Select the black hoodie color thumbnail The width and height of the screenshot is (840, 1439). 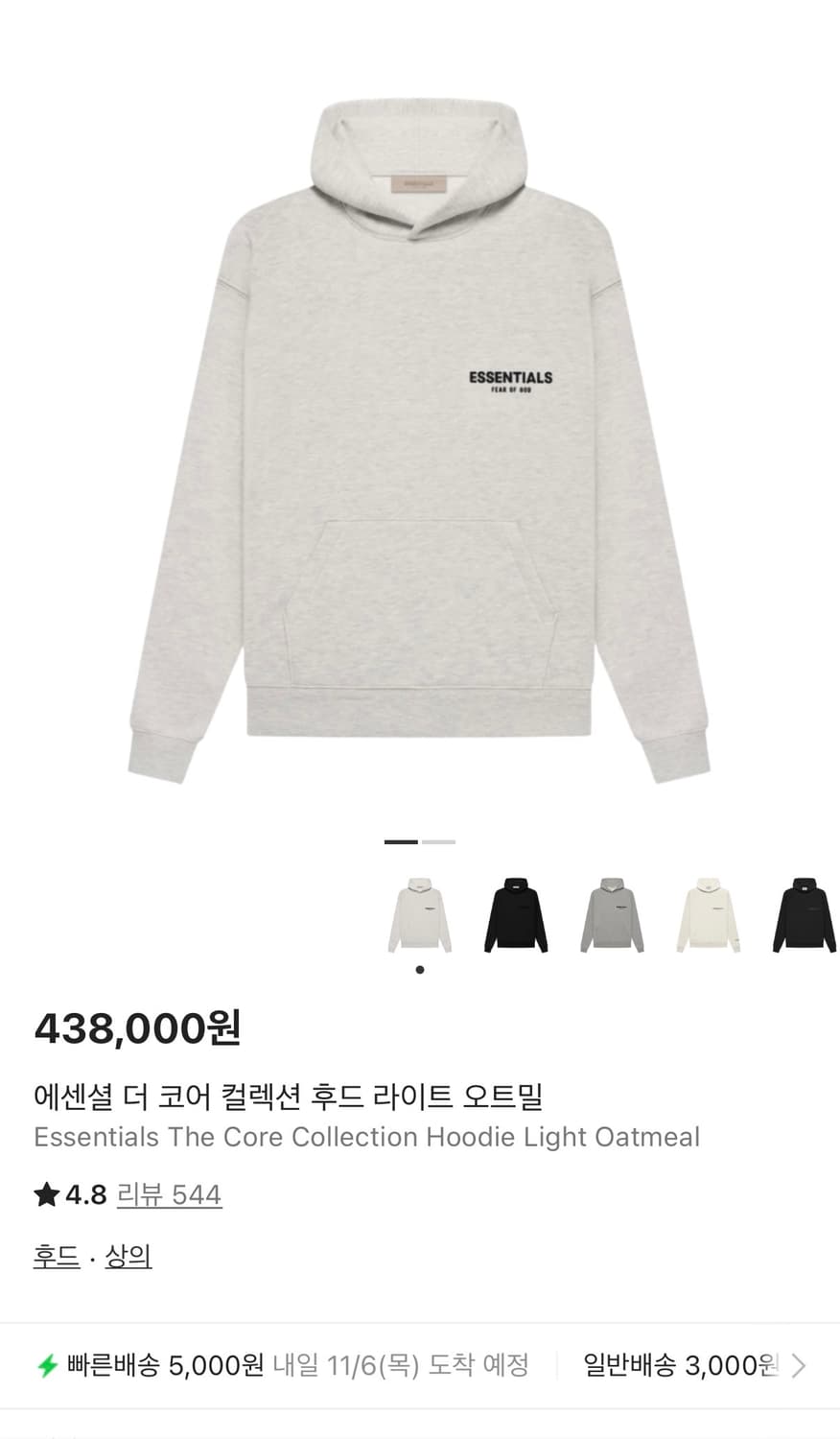point(515,914)
